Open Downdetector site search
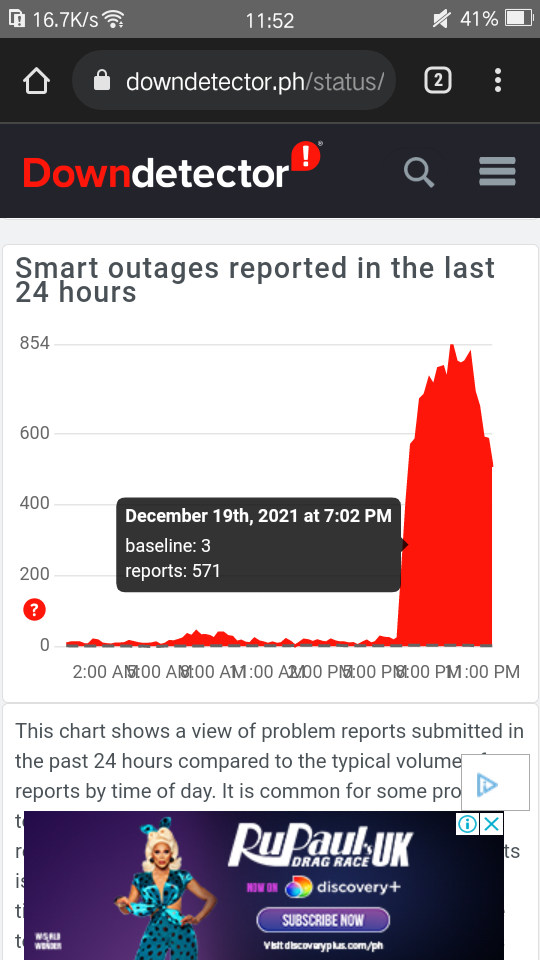 [419, 172]
